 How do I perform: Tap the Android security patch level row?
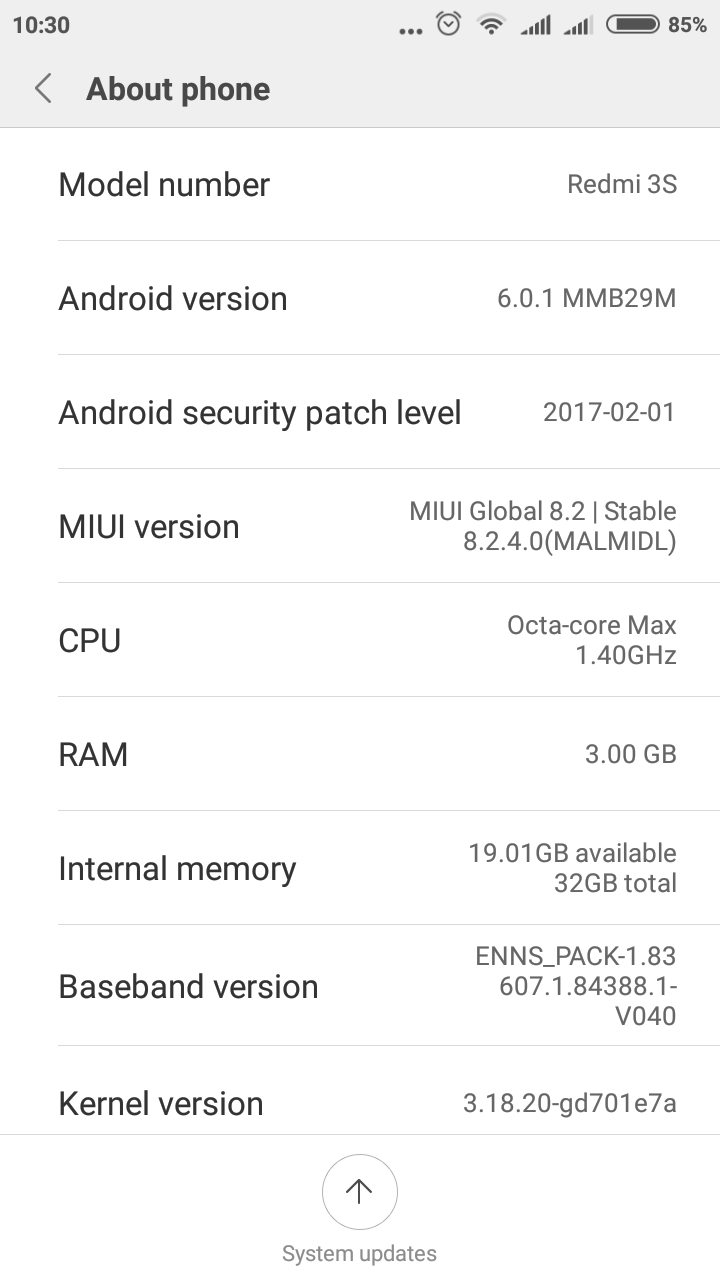pyautogui.click(x=360, y=412)
